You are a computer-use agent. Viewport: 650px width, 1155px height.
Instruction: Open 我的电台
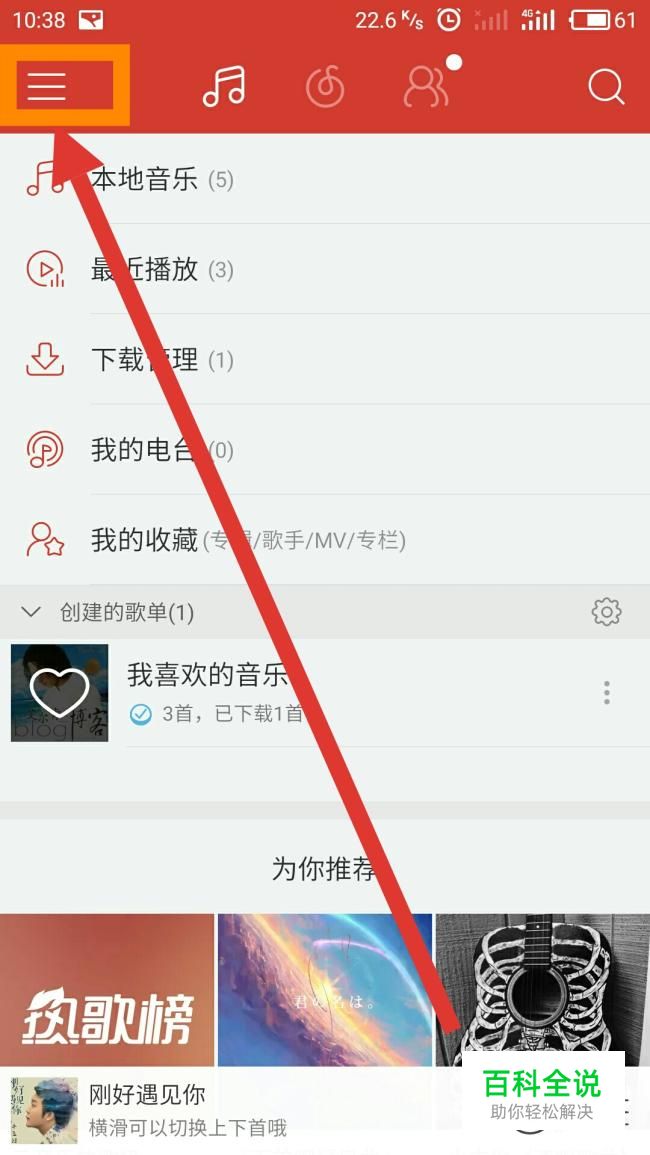tap(160, 450)
